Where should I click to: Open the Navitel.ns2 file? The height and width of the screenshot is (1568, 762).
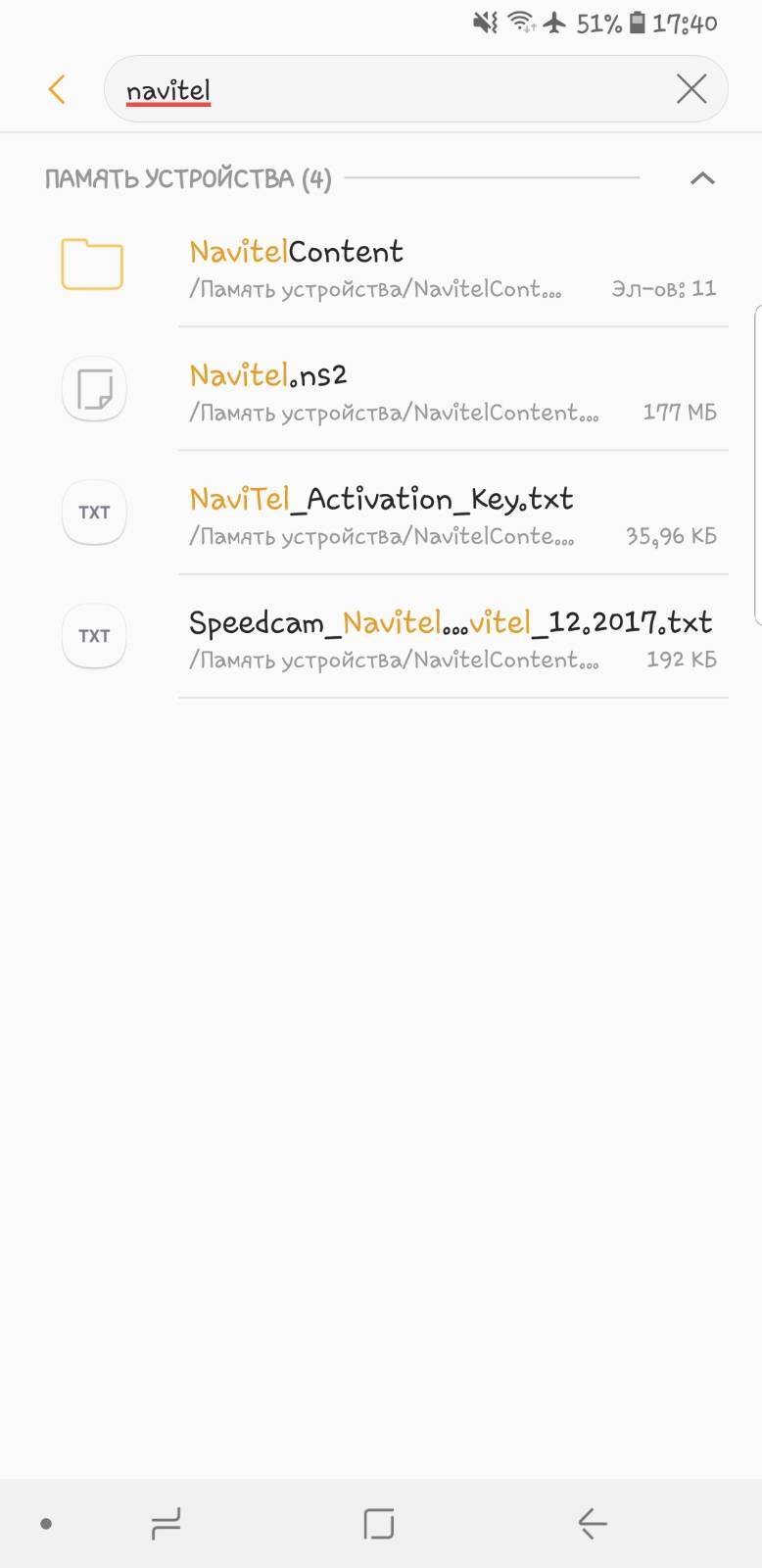[x=381, y=389]
